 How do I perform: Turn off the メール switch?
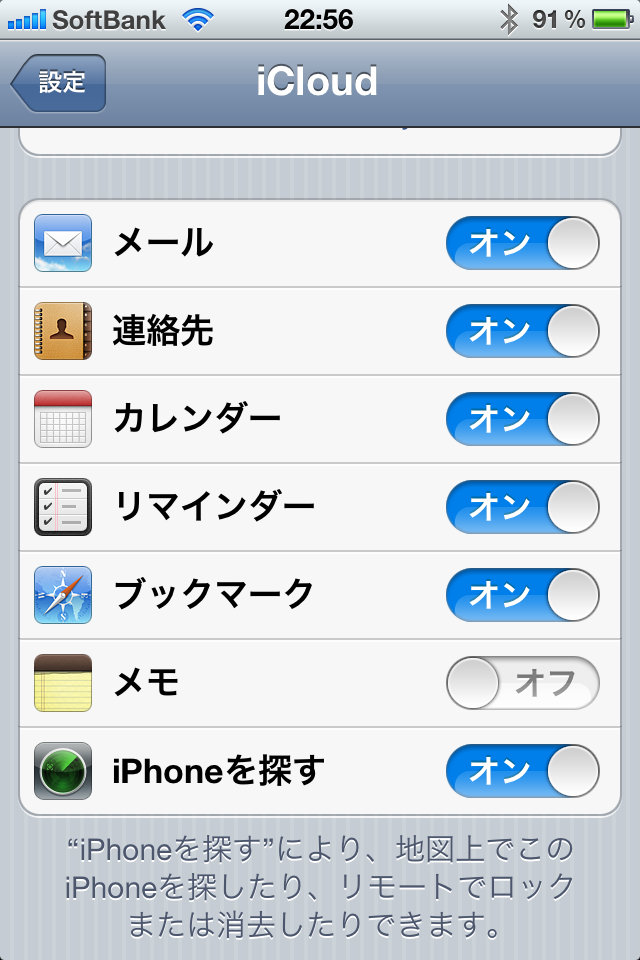click(522, 244)
